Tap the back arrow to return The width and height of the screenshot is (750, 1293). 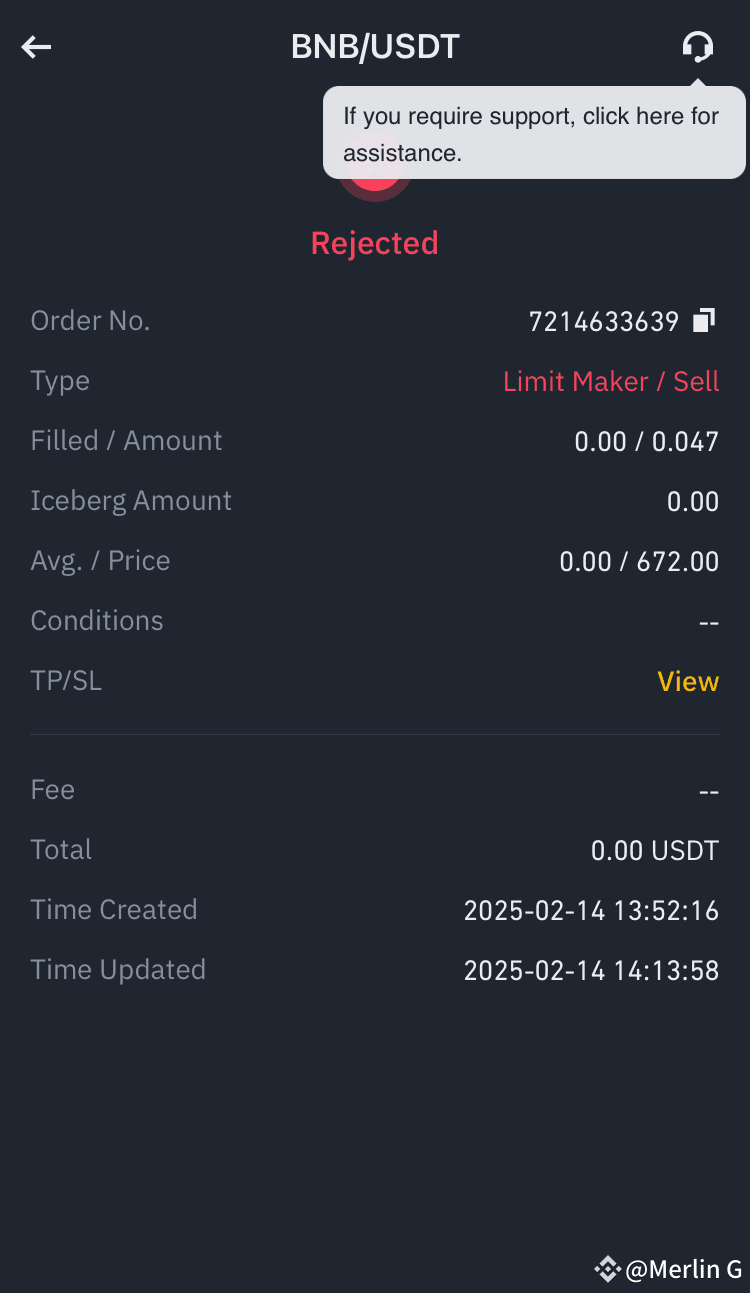pyautogui.click(x=36, y=47)
